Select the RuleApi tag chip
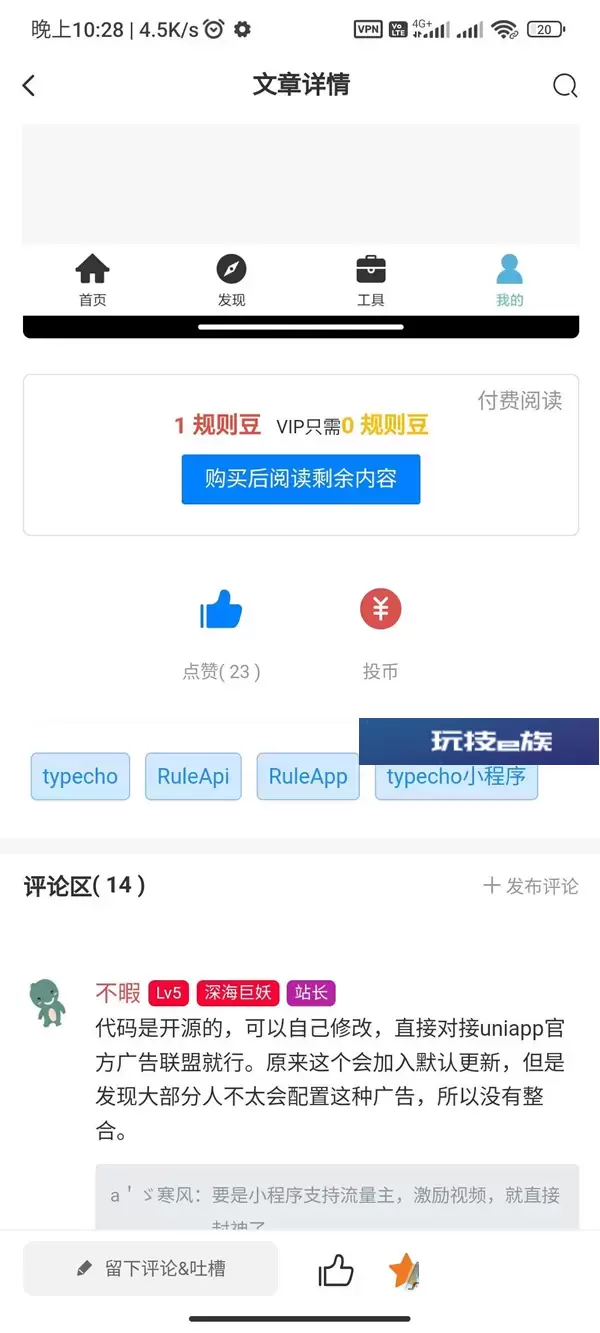The width and height of the screenshot is (600, 1333). pos(193,777)
